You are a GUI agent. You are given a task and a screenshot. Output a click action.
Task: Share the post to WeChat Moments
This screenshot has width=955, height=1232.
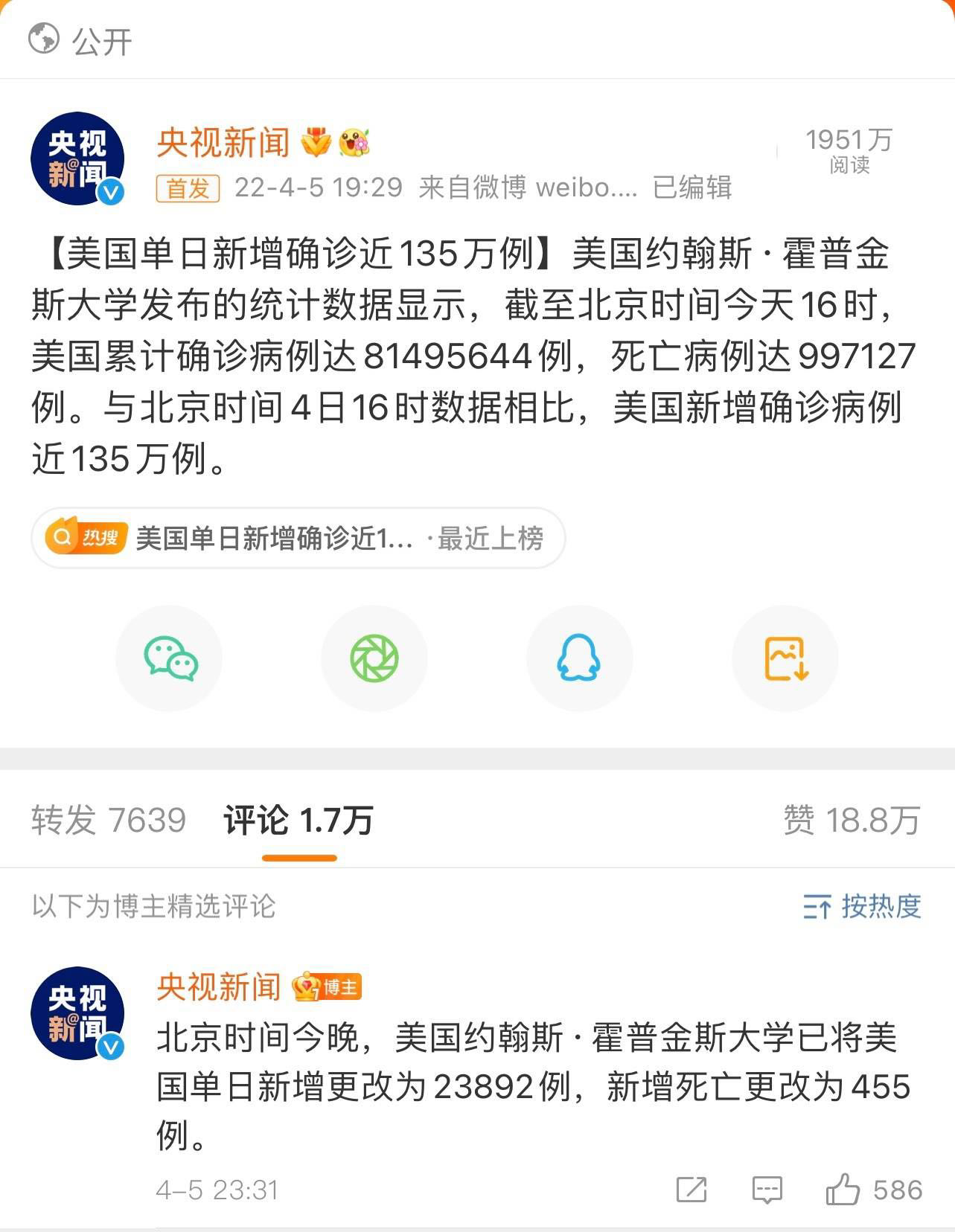(x=374, y=658)
